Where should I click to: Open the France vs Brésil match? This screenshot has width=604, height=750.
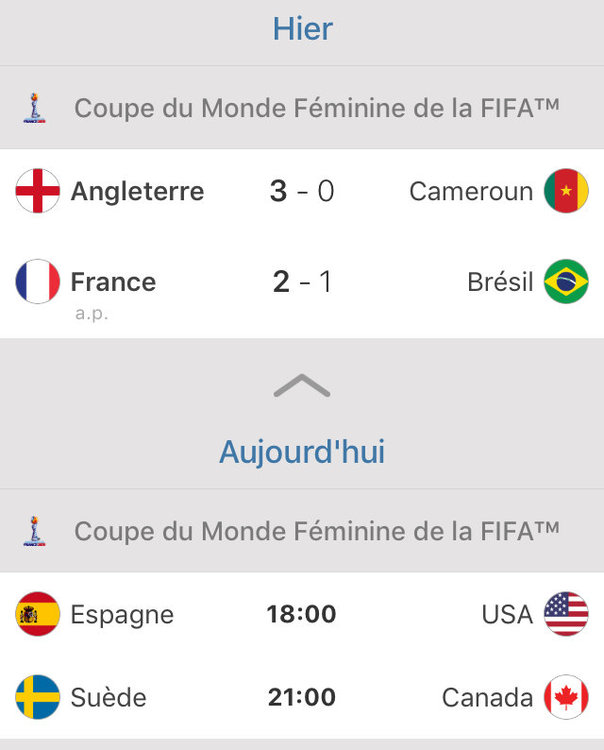(302, 283)
